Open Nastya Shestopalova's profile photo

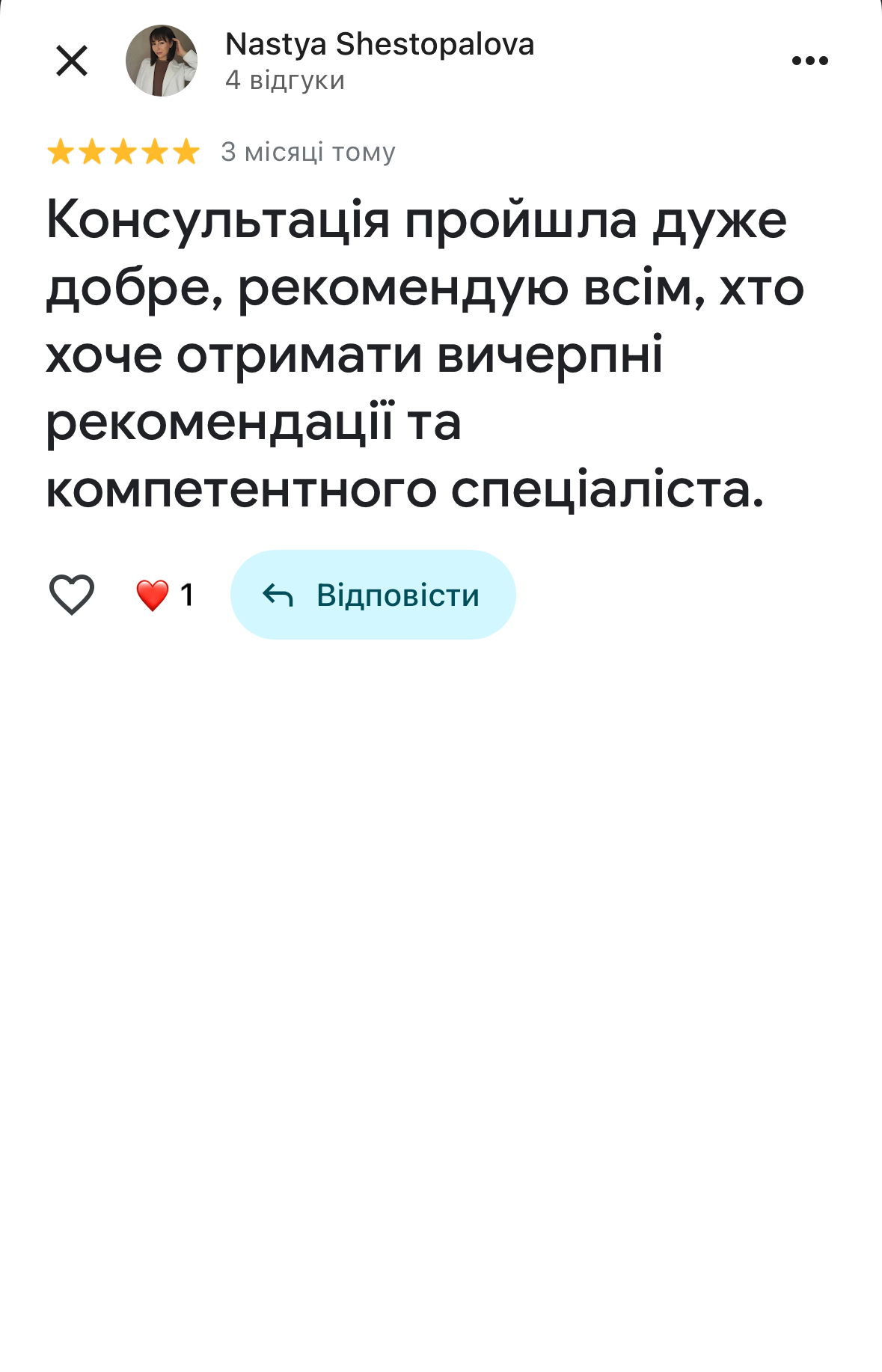coord(162,61)
